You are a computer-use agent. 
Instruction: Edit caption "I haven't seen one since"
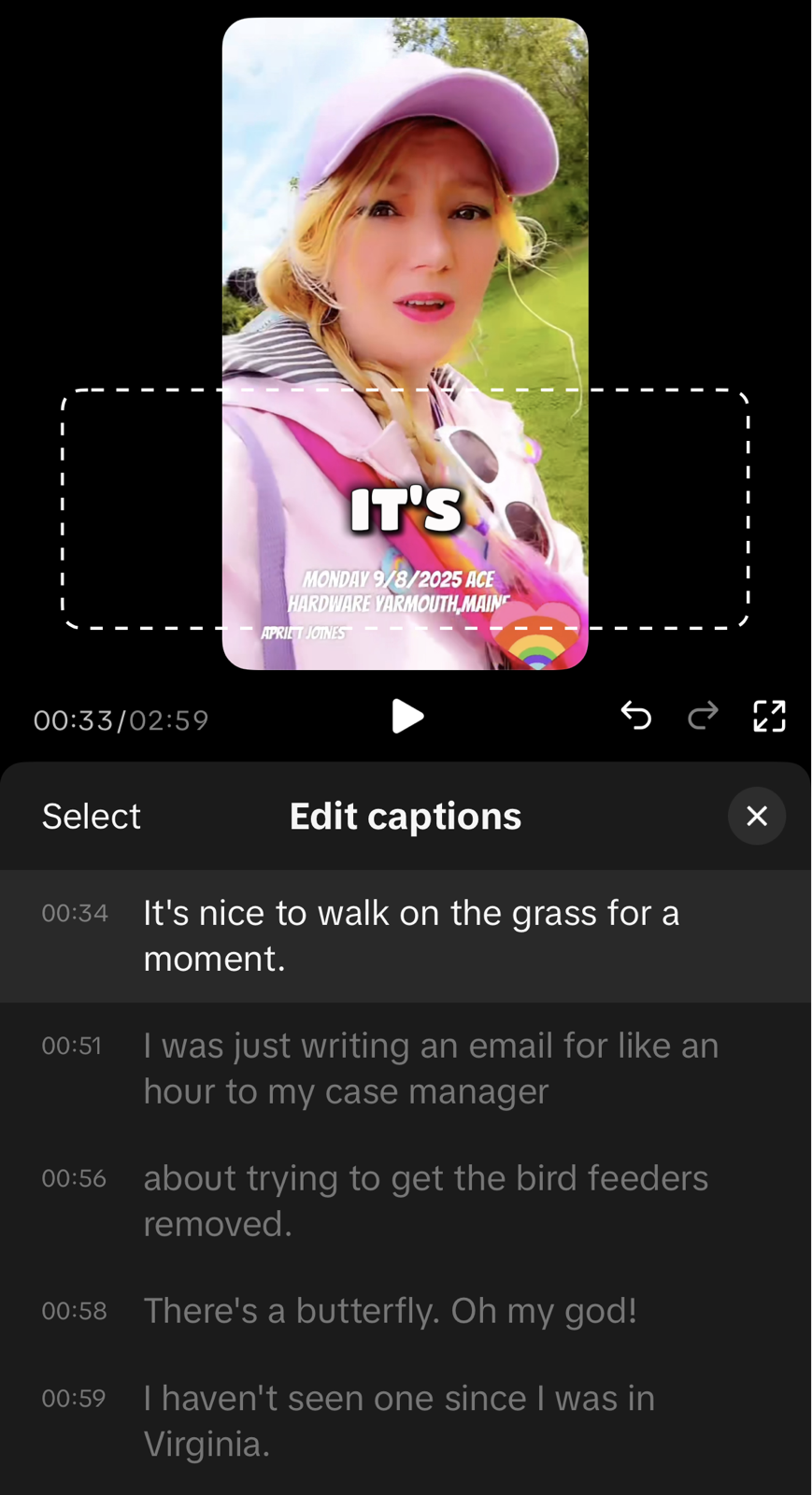click(399, 1420)
